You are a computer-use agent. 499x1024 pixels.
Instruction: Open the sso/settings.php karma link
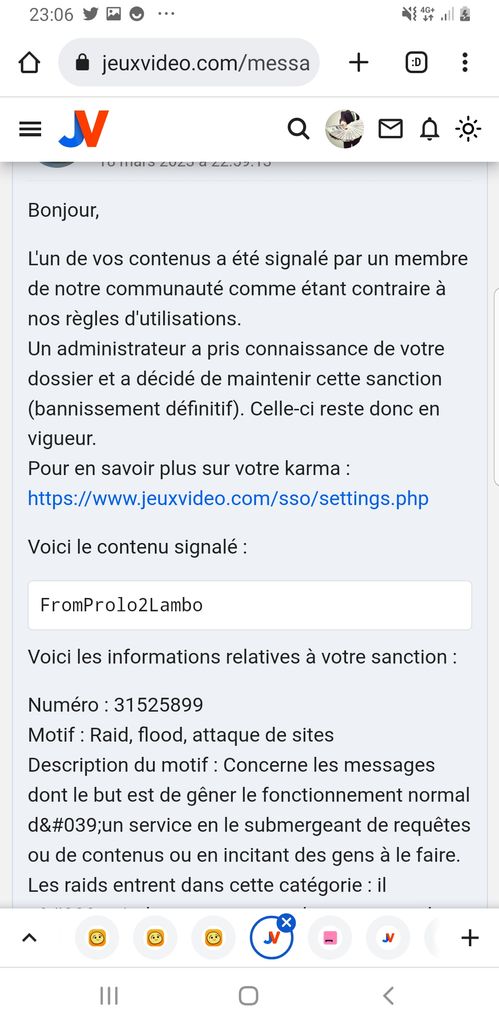[x=228, y=498]
